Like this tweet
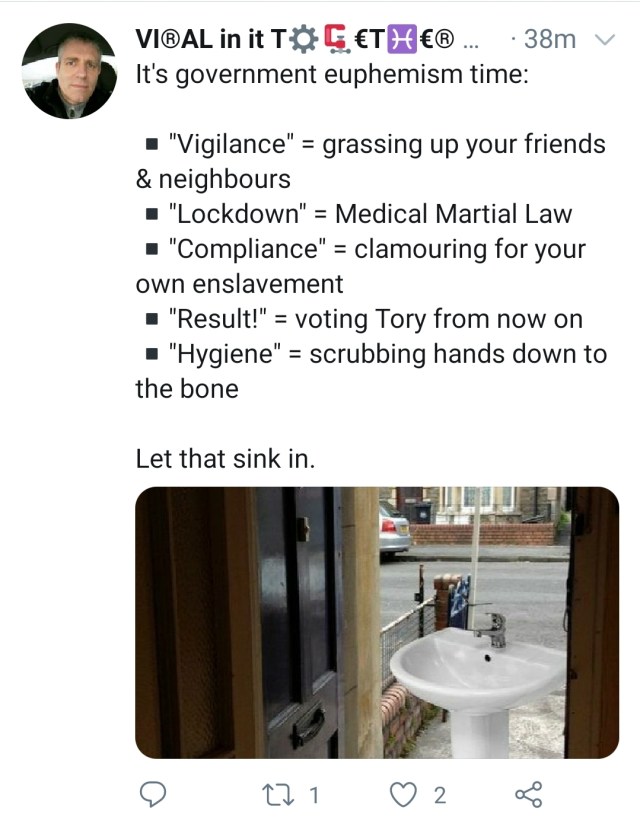The height and width of the screenshot is (827, 640). point(403,795)
